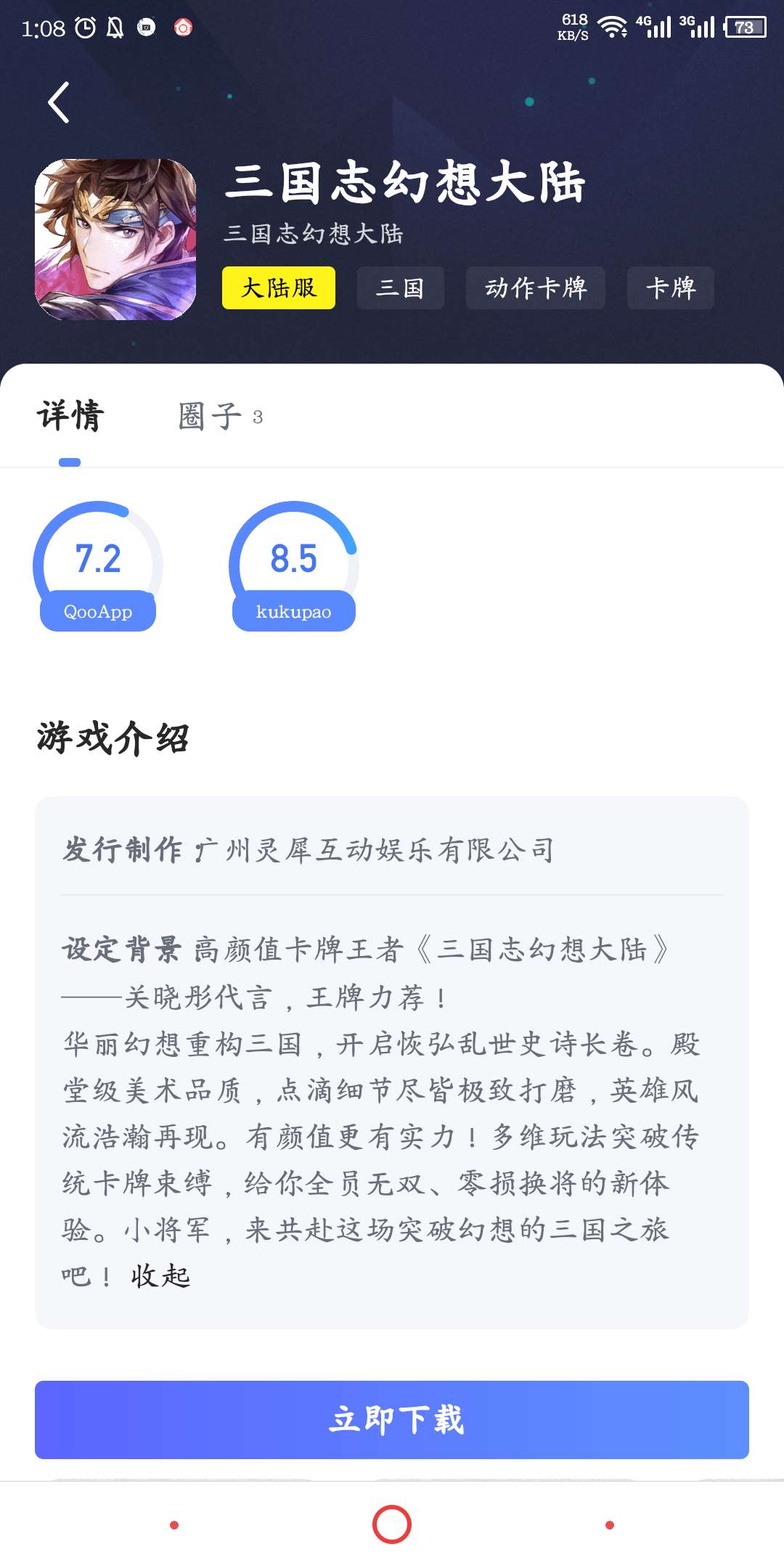Select the 大陆服 tag
Viewport: 784px width, 1568px height.
pyautogui.click(x=279, y=288)
